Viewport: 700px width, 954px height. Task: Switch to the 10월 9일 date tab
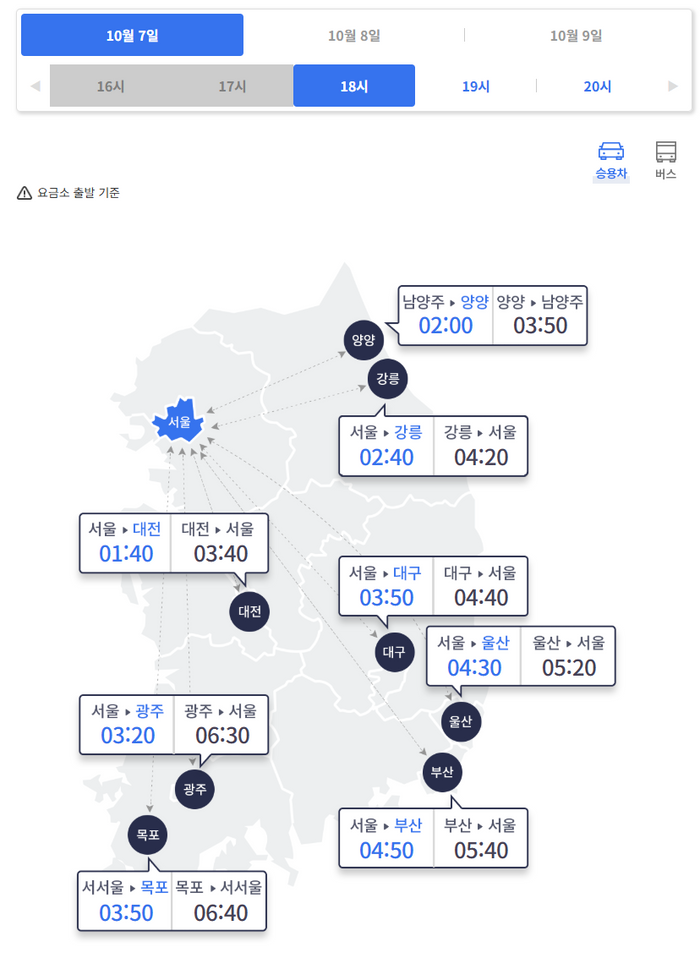pos(576,36)
